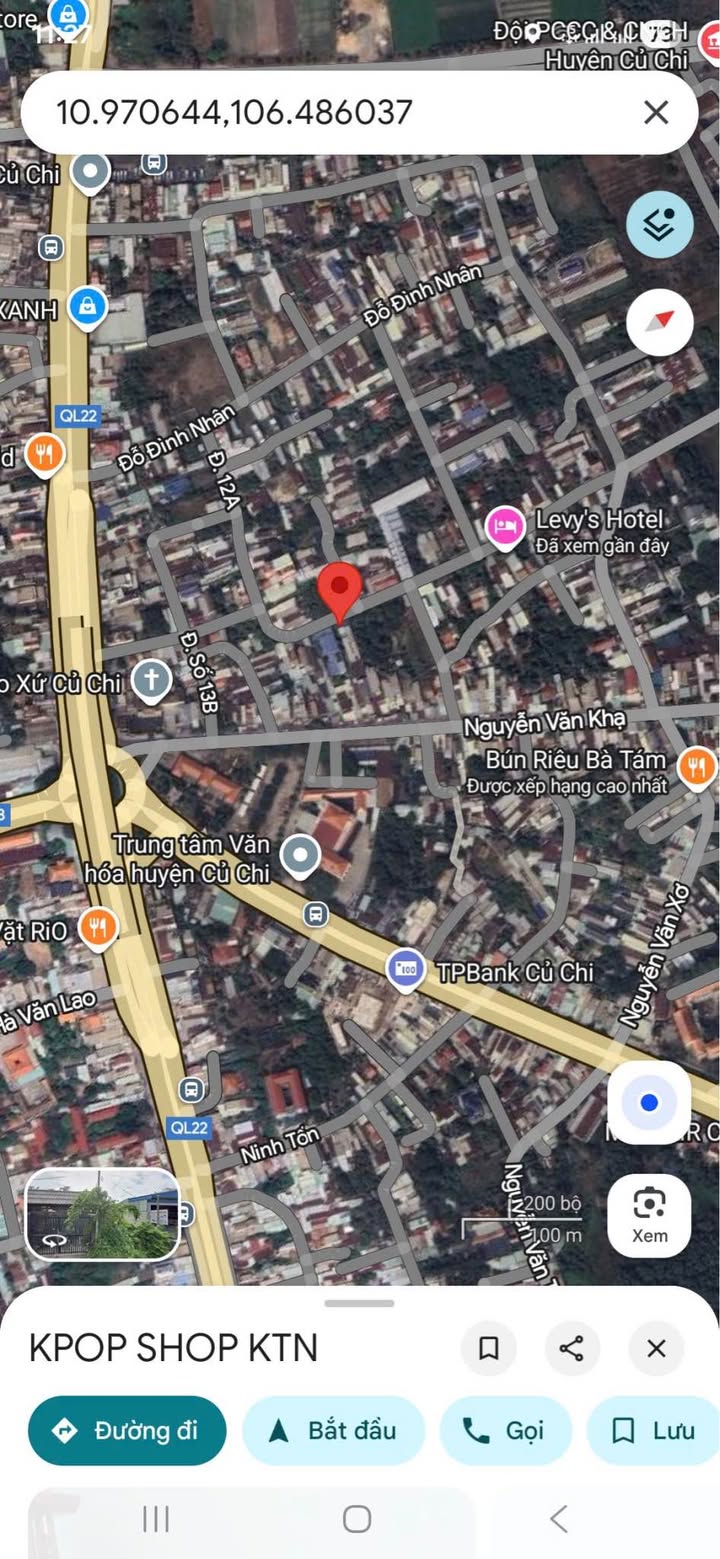The image size is (720, 1559).
Task: Close the KPOP SHOP KTN panel
Action: (x=656, y=1348)
